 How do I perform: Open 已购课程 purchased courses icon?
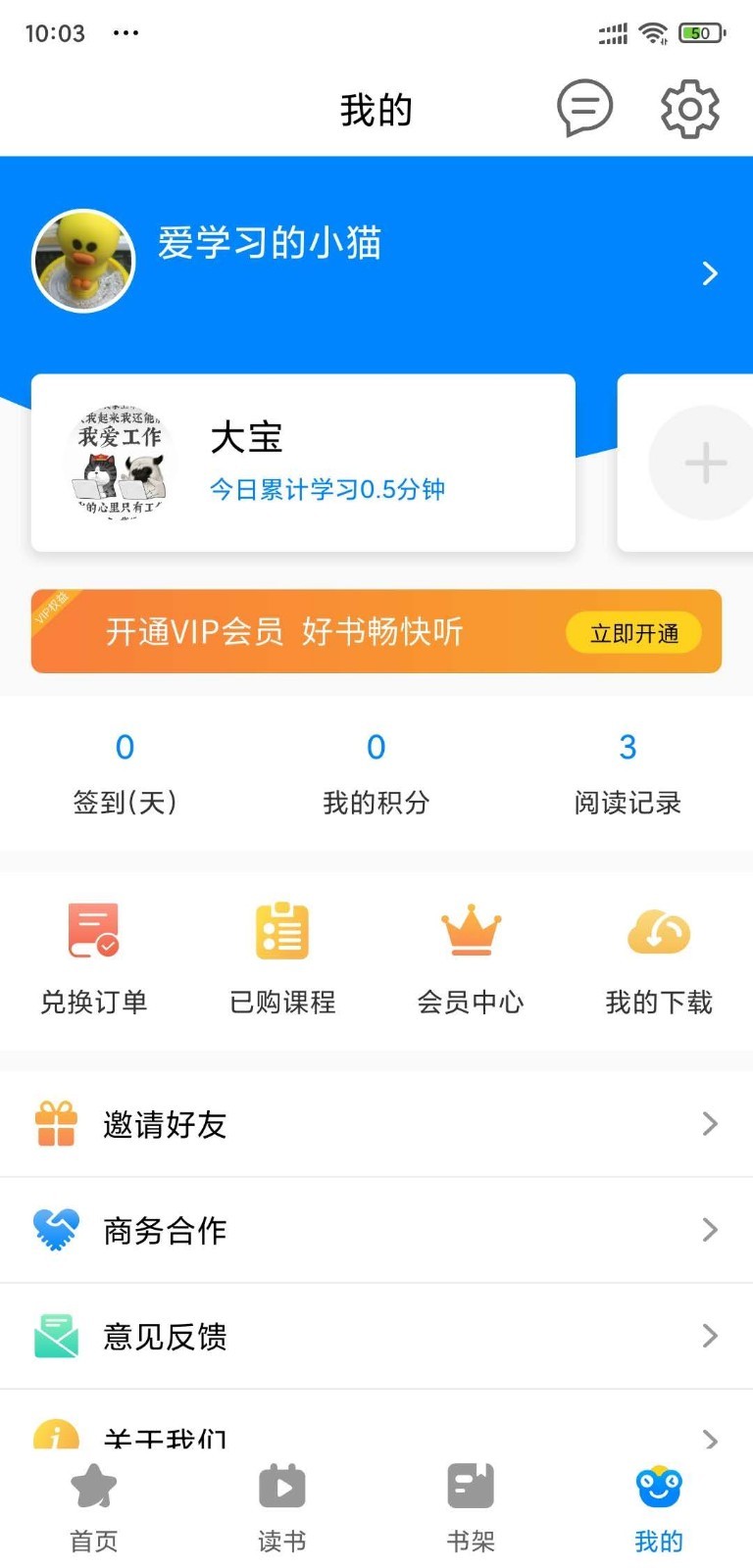281,931
